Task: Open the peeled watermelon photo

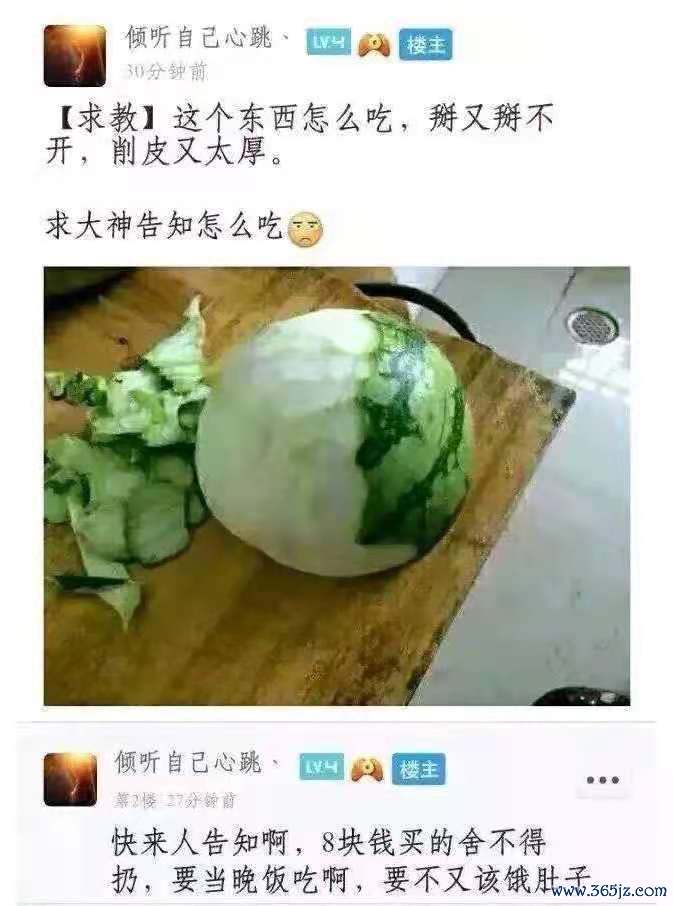Action: click(336, 485)
